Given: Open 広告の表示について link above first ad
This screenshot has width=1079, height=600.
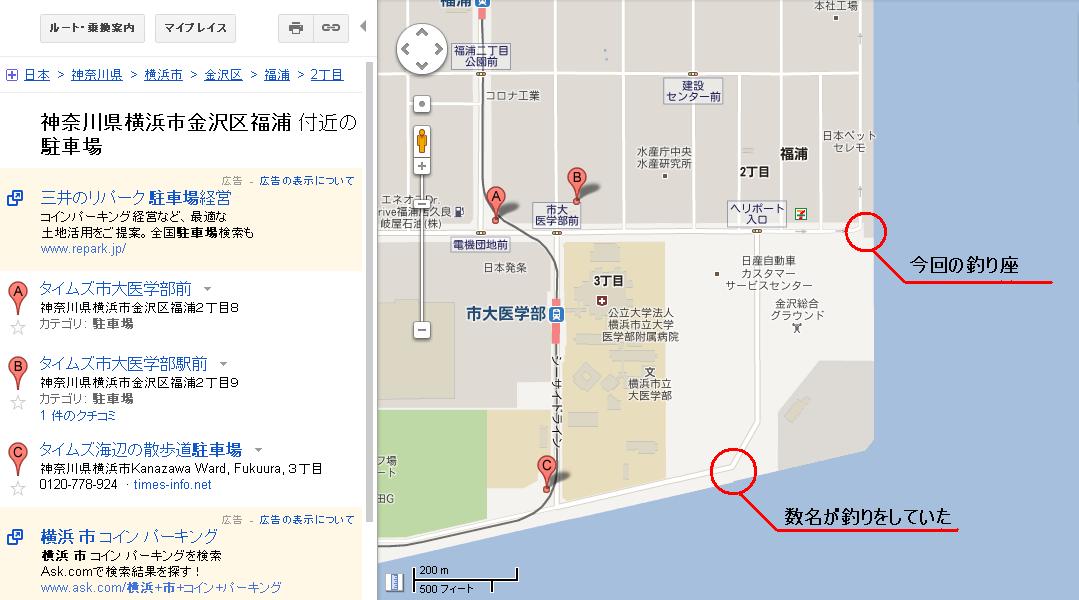Looking at the screenshot, I should (x=307, y=181).
